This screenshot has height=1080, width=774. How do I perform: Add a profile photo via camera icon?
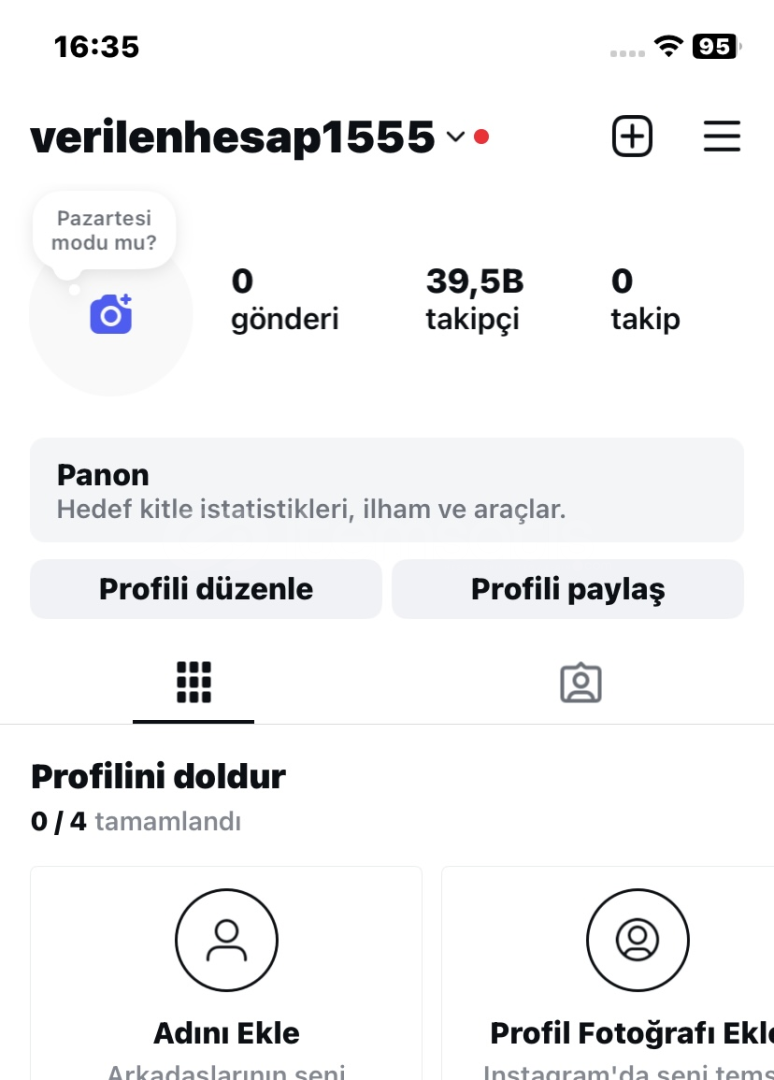(111, 314)
